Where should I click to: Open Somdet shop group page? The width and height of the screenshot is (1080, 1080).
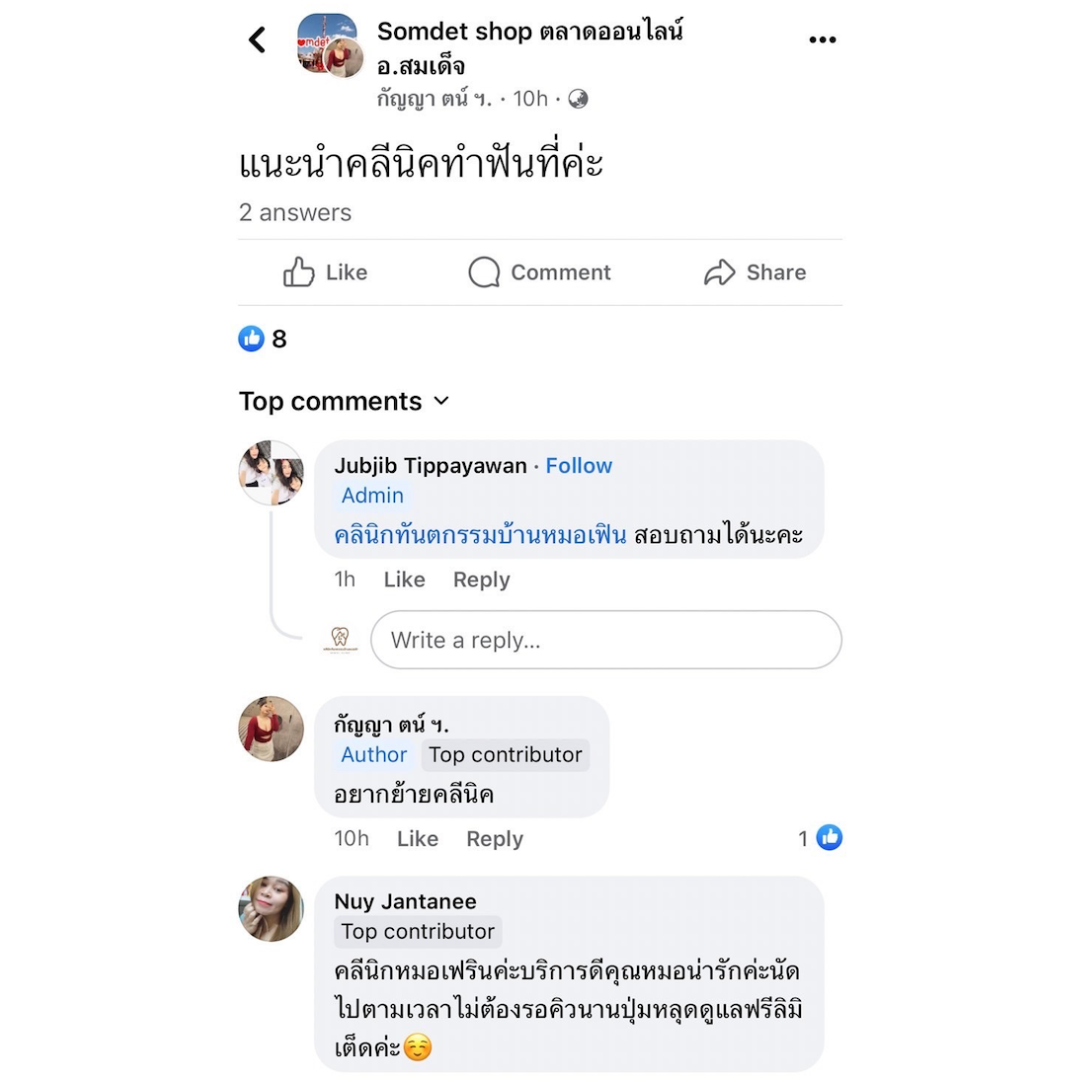[x=529, y=48]
